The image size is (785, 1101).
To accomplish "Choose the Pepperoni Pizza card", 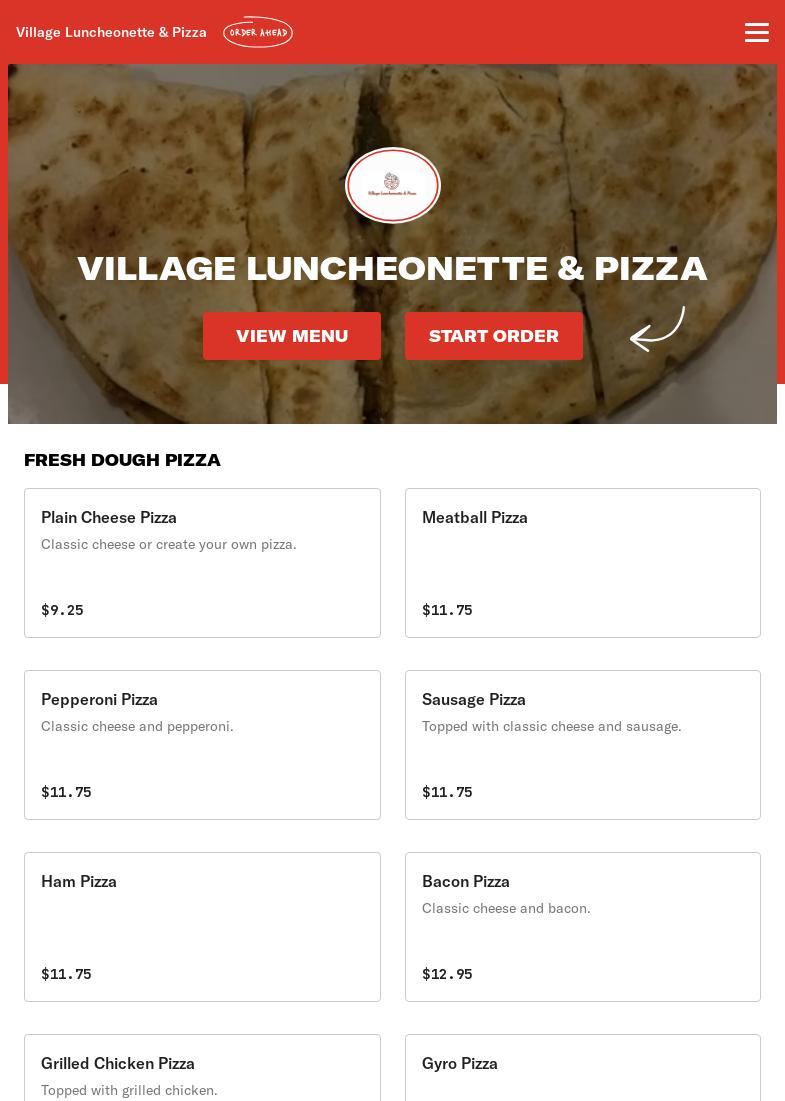I will (x=202, y=744).
